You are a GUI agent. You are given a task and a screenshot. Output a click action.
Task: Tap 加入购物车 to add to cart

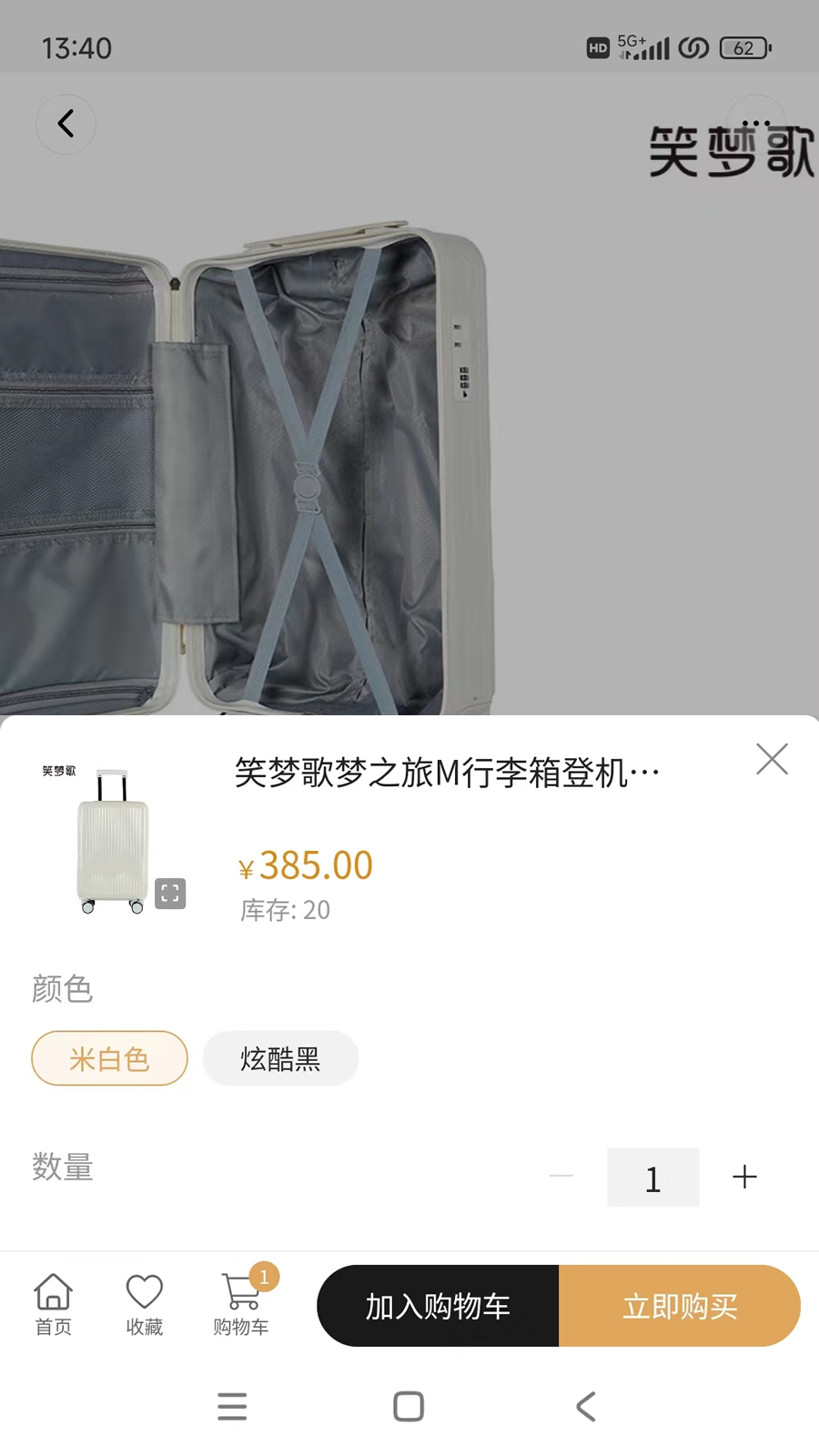437,1306
